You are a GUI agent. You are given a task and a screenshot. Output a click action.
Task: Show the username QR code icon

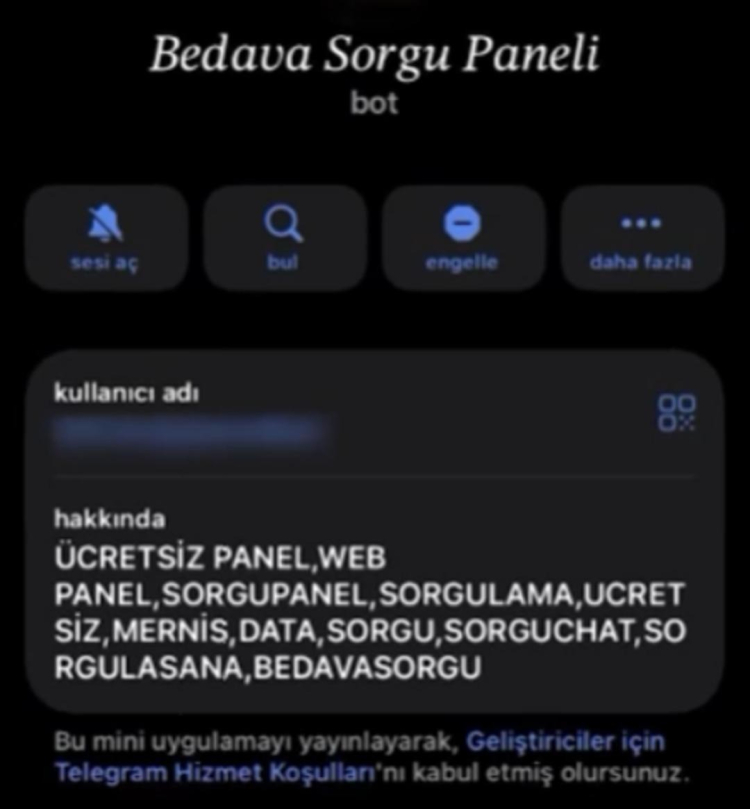coord(677,412)
